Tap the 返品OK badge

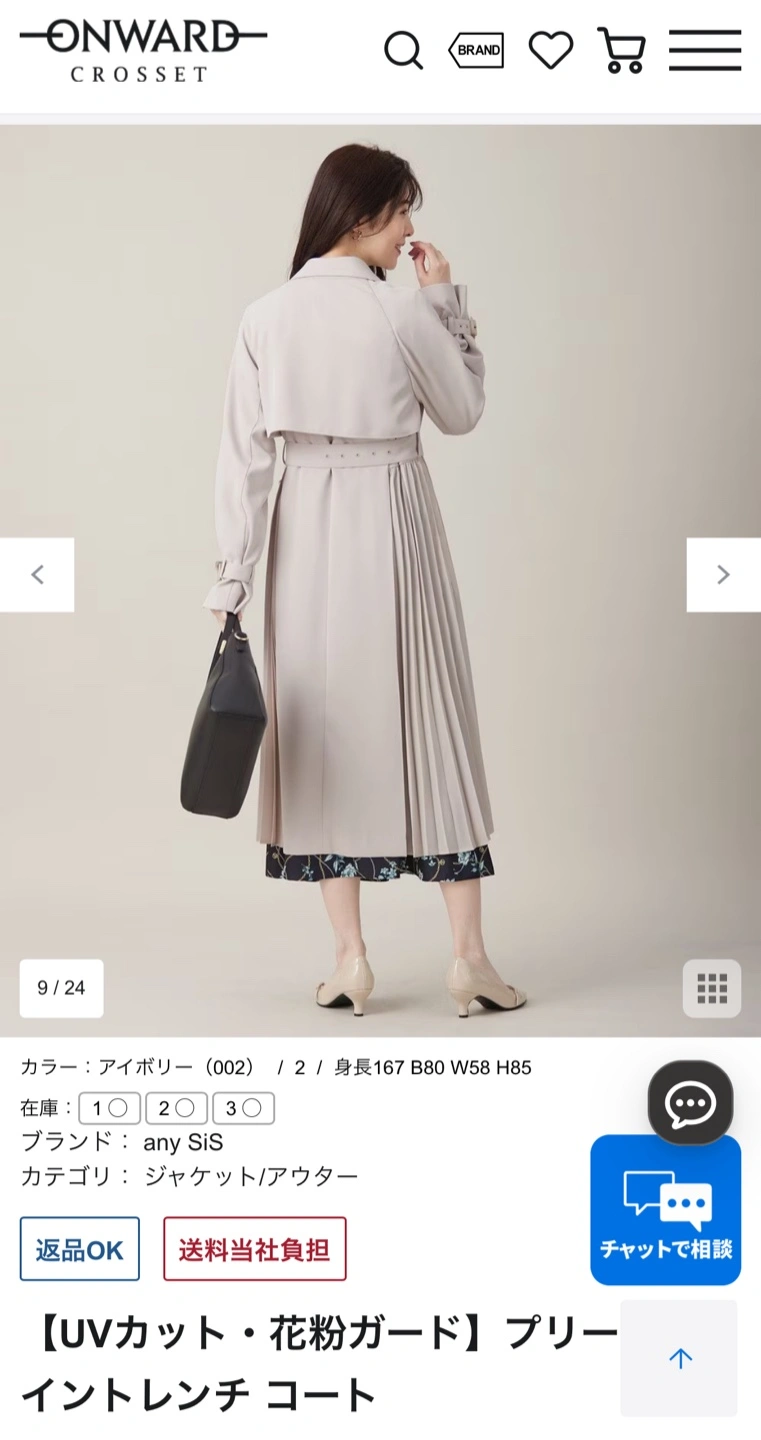(80, 1249)
